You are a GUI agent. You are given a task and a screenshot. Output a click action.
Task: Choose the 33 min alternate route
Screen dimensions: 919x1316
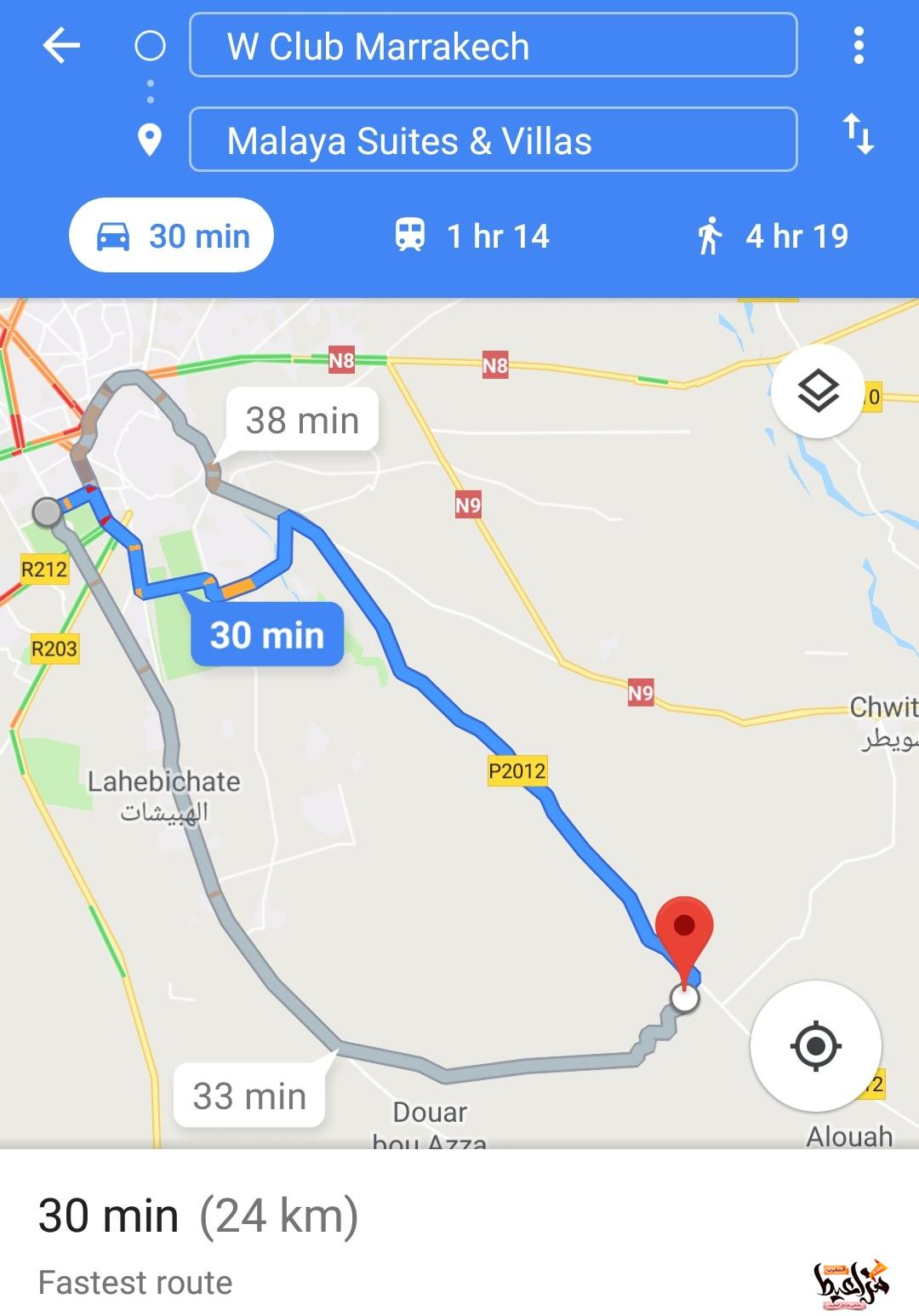[x=249, y=1096]
